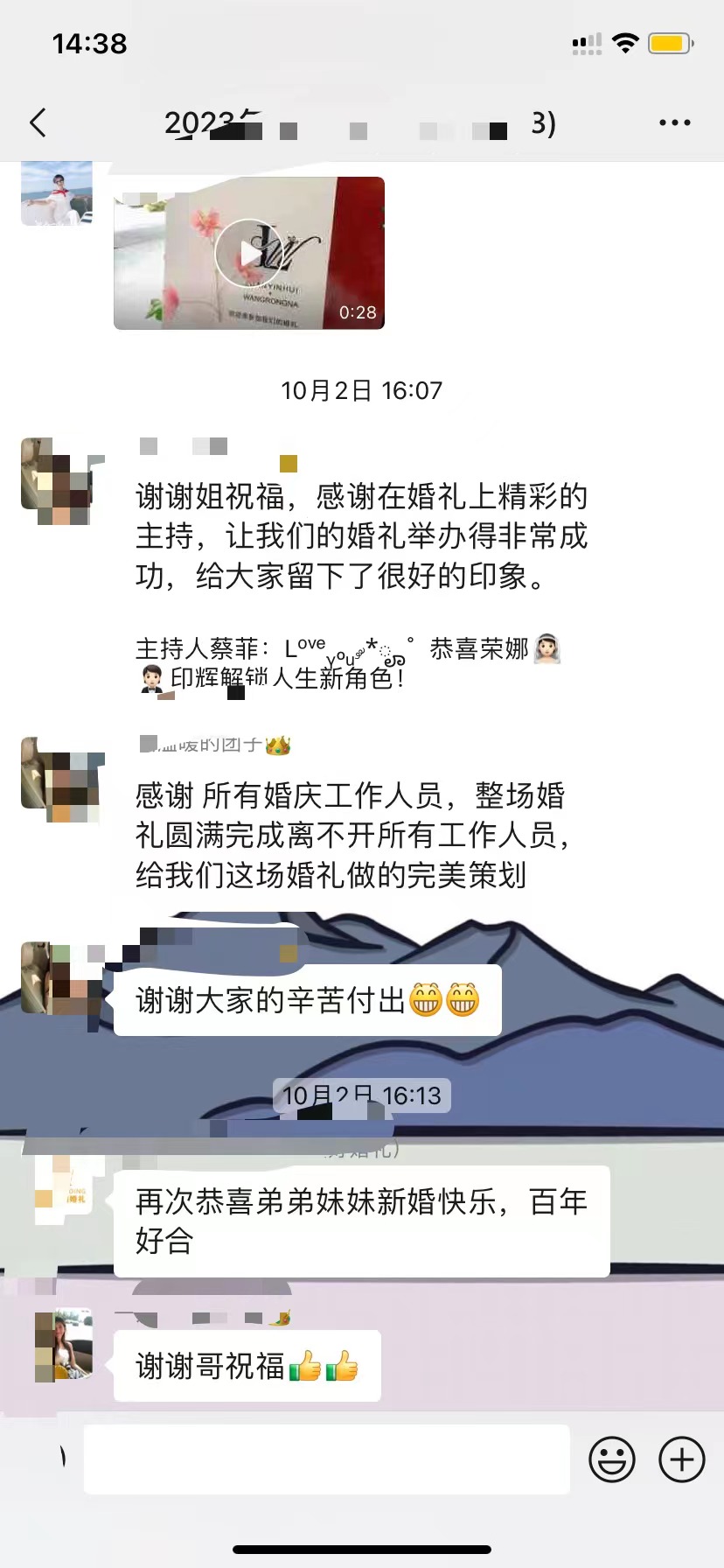Tap the message text input field
This screenshot has width=724, height=1568.
pos(327,1459)
